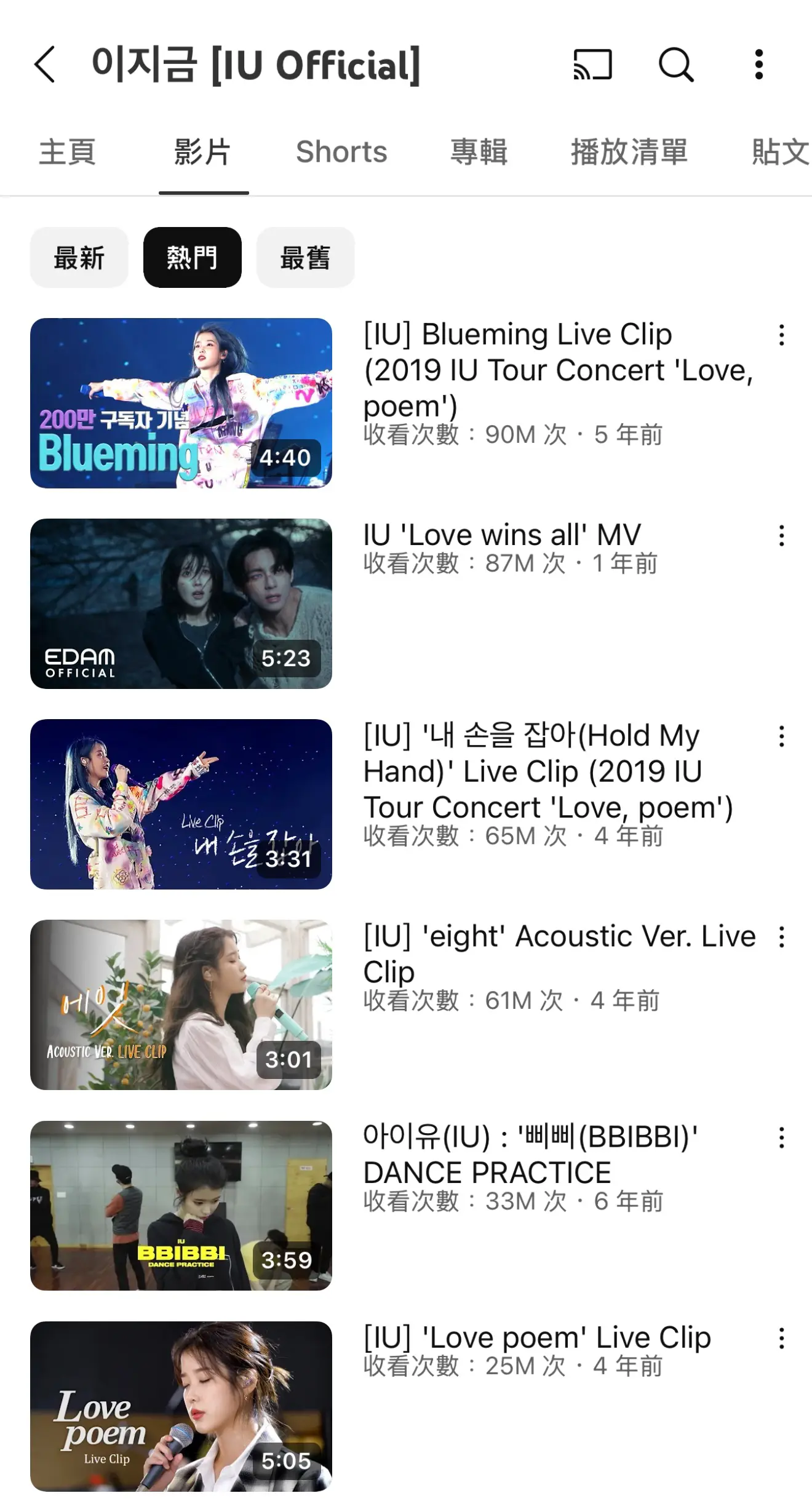This screenshot has height=1509, width=812.
Task: Play 'eight' Acoustic Ver. Live Clip
Action: tap(181, 1005)
